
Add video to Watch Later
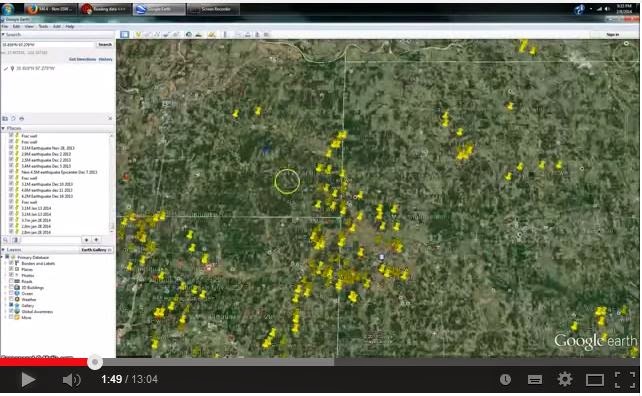(505, 379)
